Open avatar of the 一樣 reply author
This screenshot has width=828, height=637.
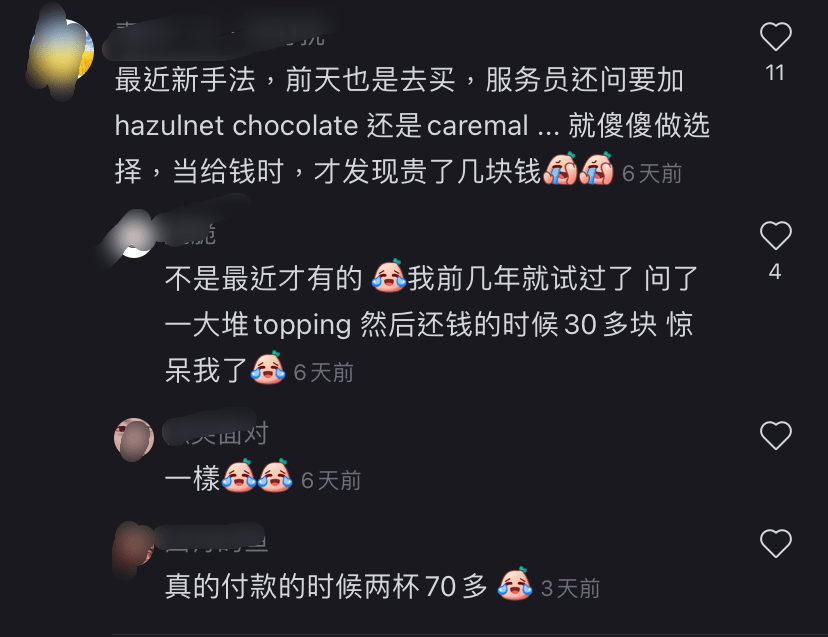point(134,438)
